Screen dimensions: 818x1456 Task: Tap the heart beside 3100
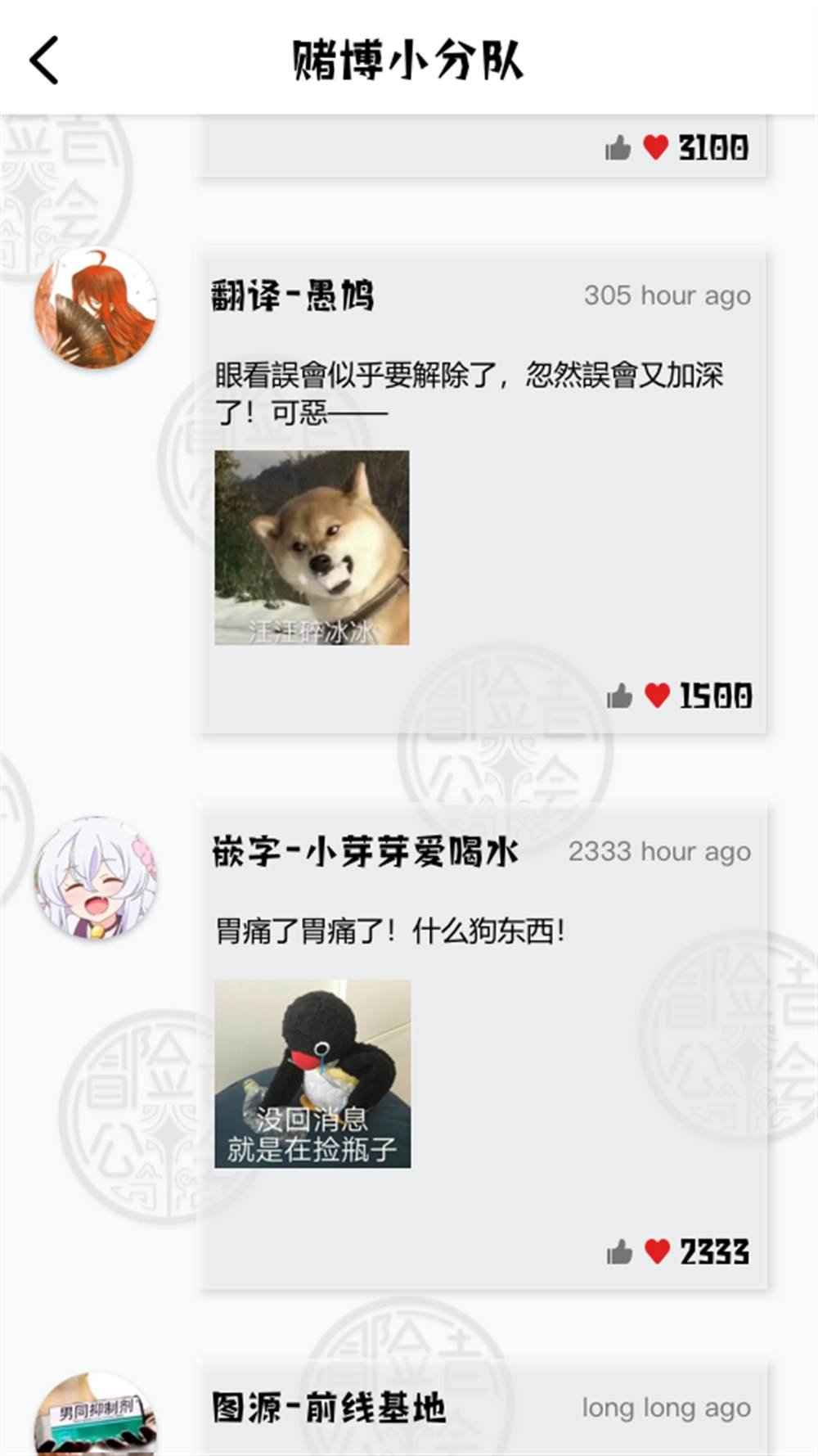click(x=655, y=147)
